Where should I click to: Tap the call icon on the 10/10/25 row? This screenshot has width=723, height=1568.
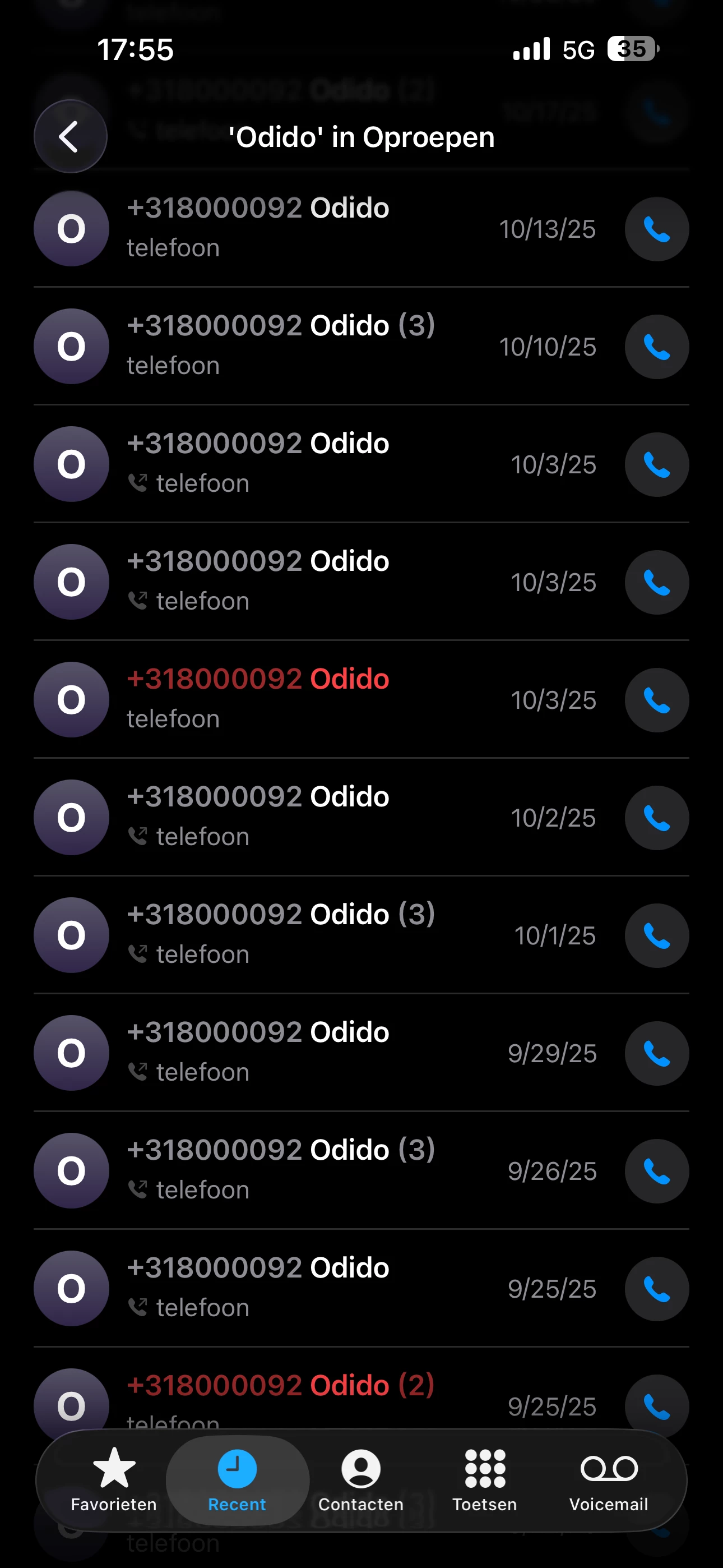point(657,347)
